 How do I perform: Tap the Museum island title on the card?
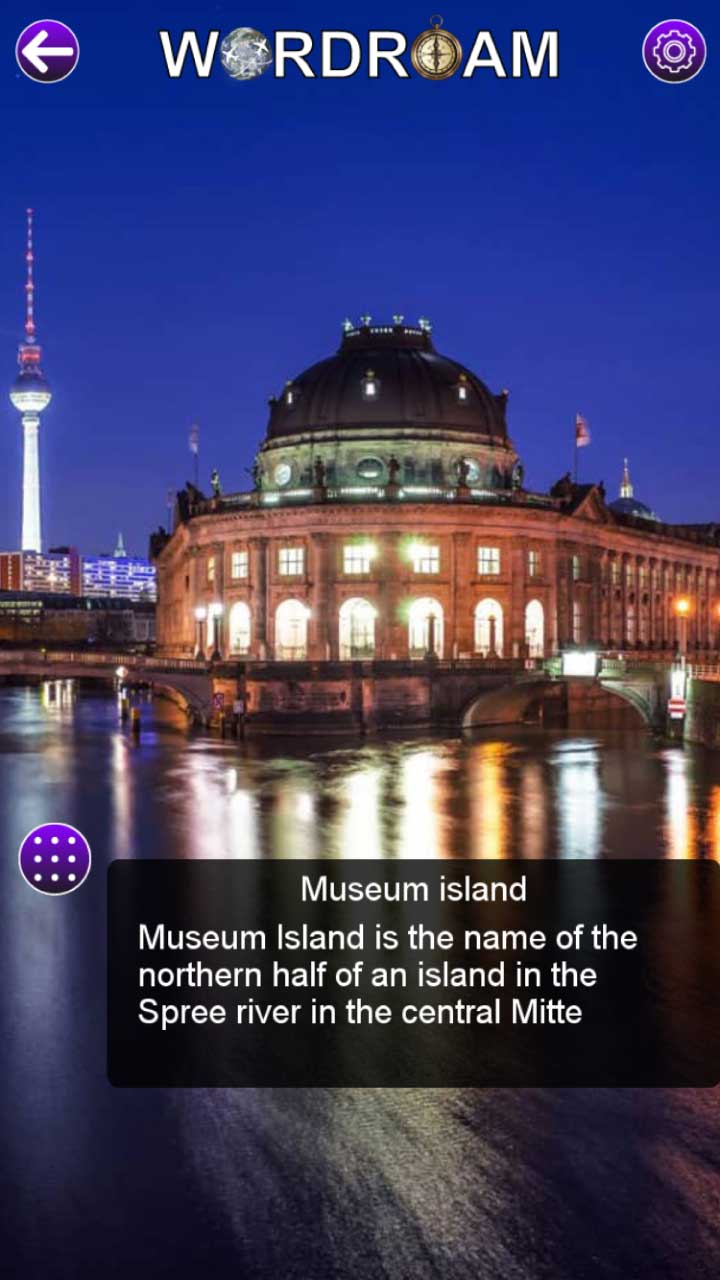(414, 889)
